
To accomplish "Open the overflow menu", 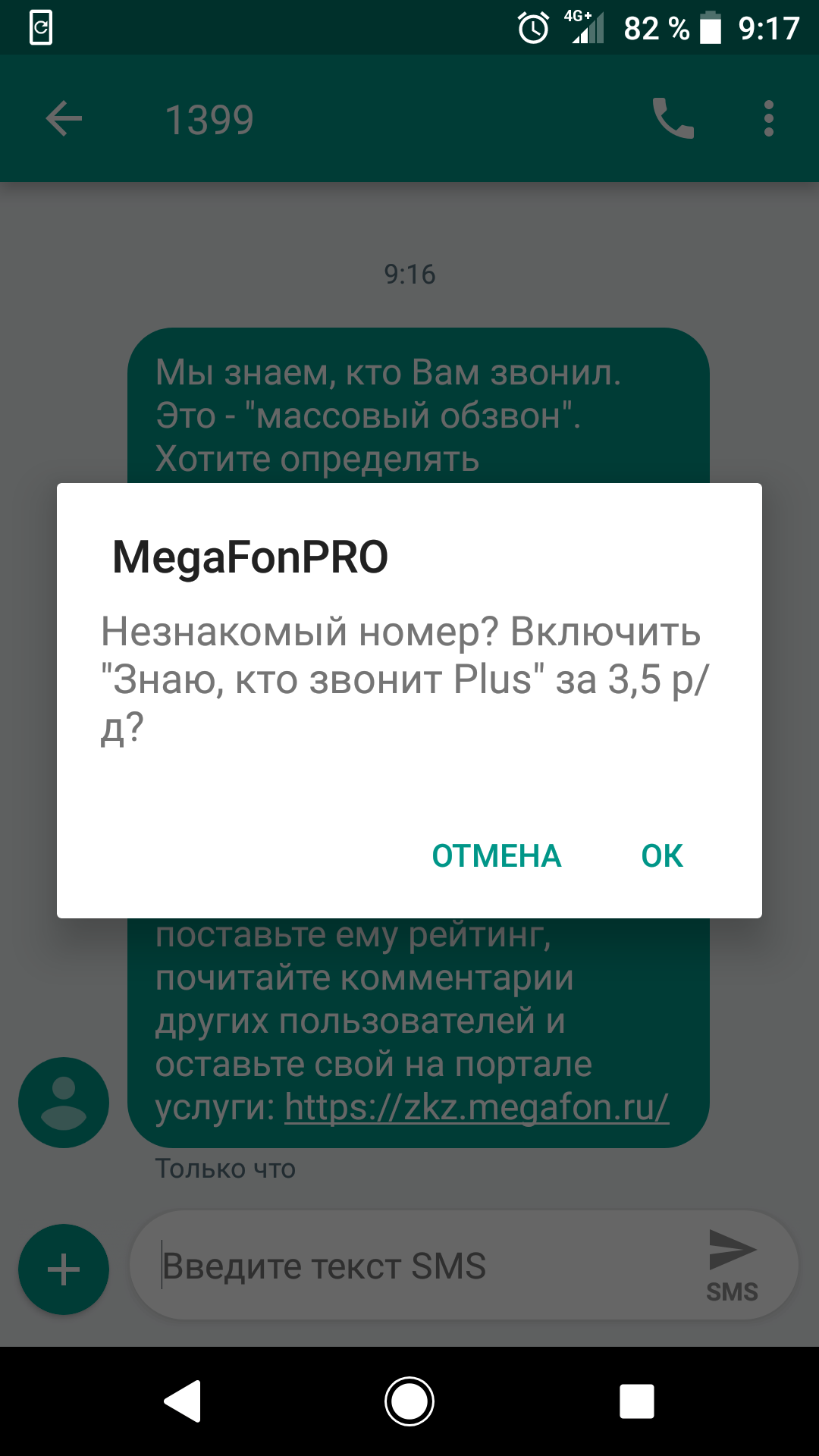I will pos(768,119).
